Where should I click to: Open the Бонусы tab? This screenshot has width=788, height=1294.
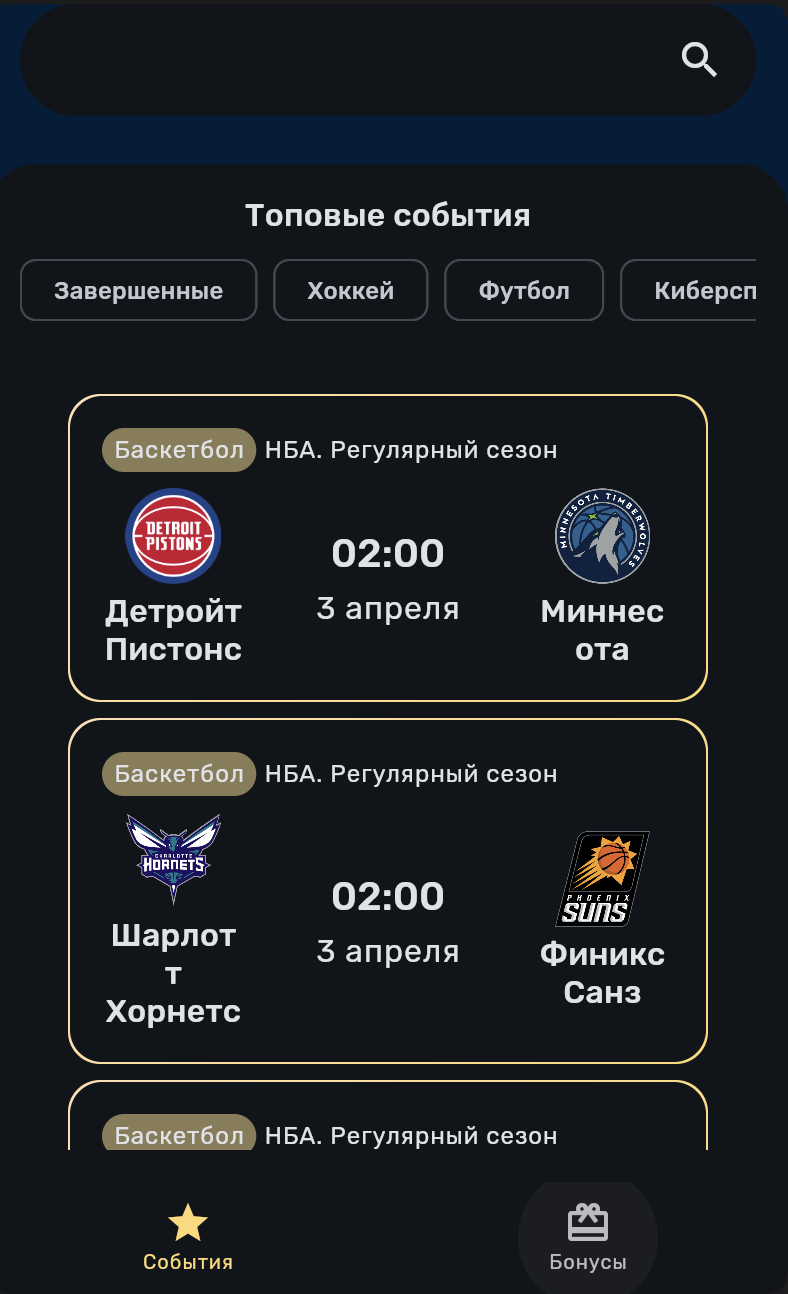pos(588,1240)
